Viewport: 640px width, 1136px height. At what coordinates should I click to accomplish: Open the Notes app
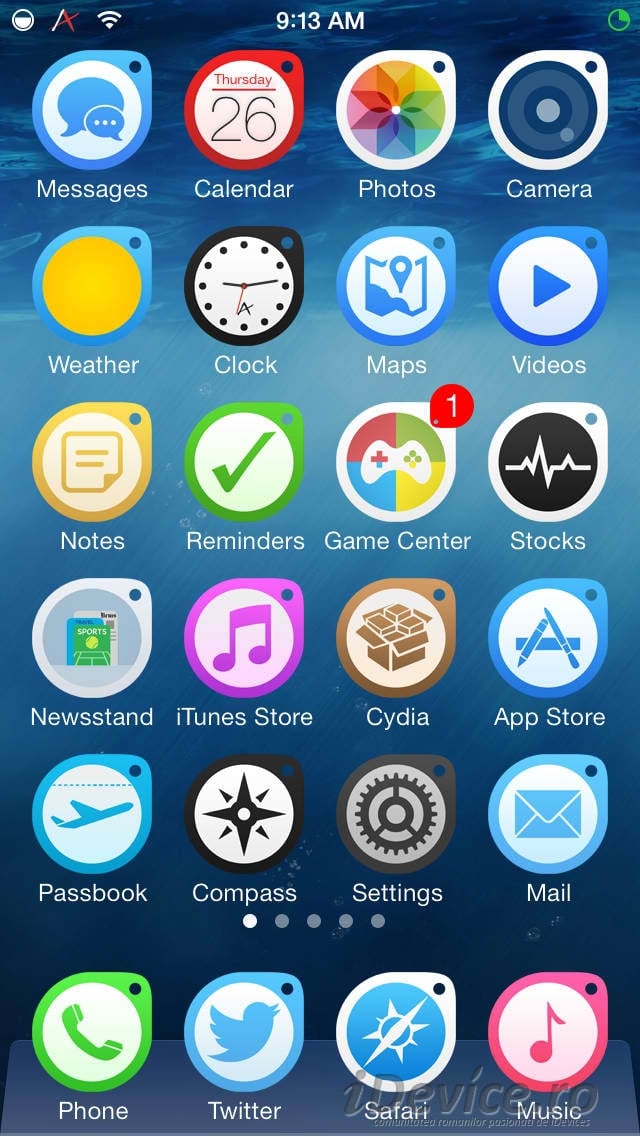92,463
